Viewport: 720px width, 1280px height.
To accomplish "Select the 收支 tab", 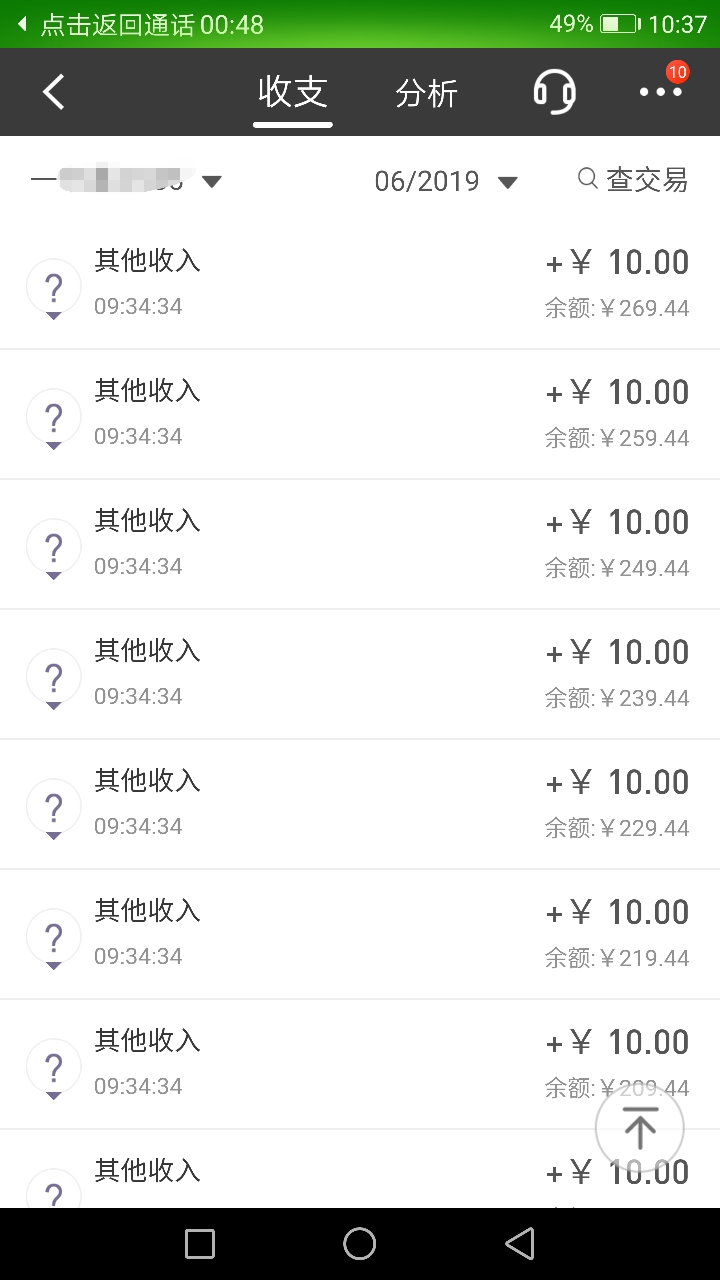I will coord(292,92).
